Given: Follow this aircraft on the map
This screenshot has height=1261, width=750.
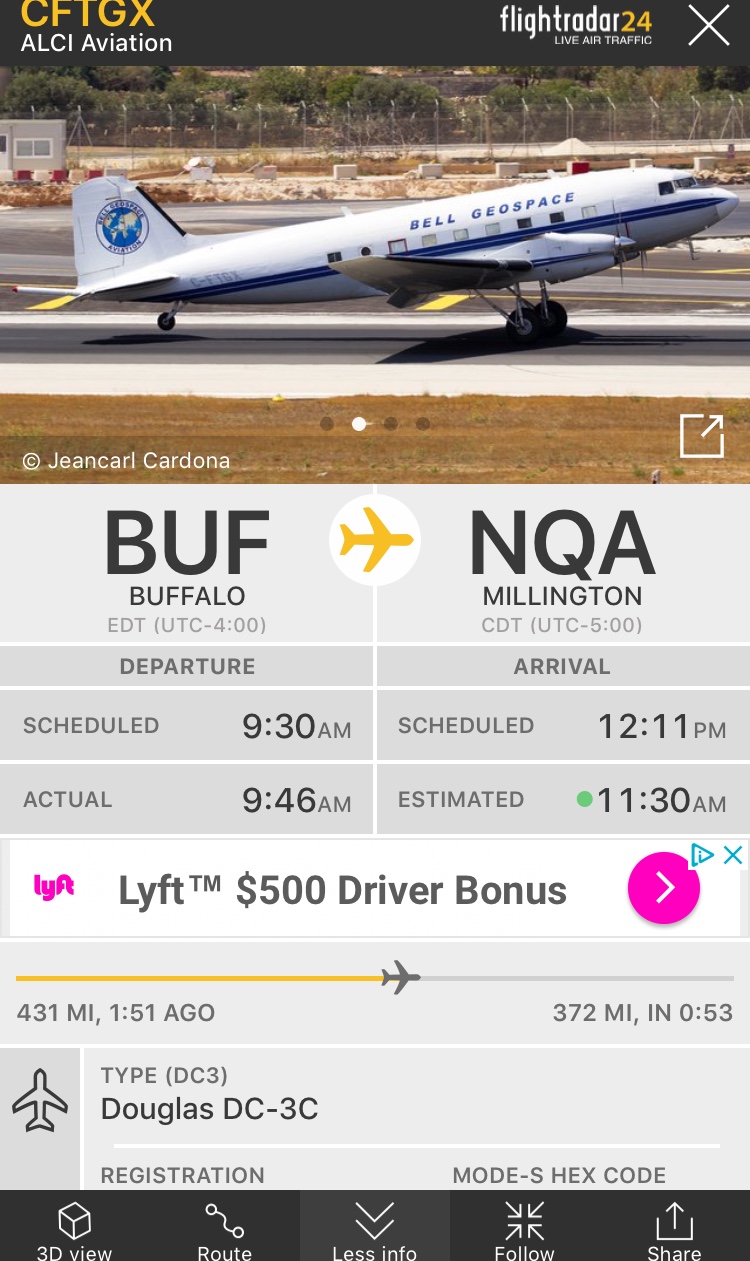Looking at the screenshot, I should (524, 1229).
